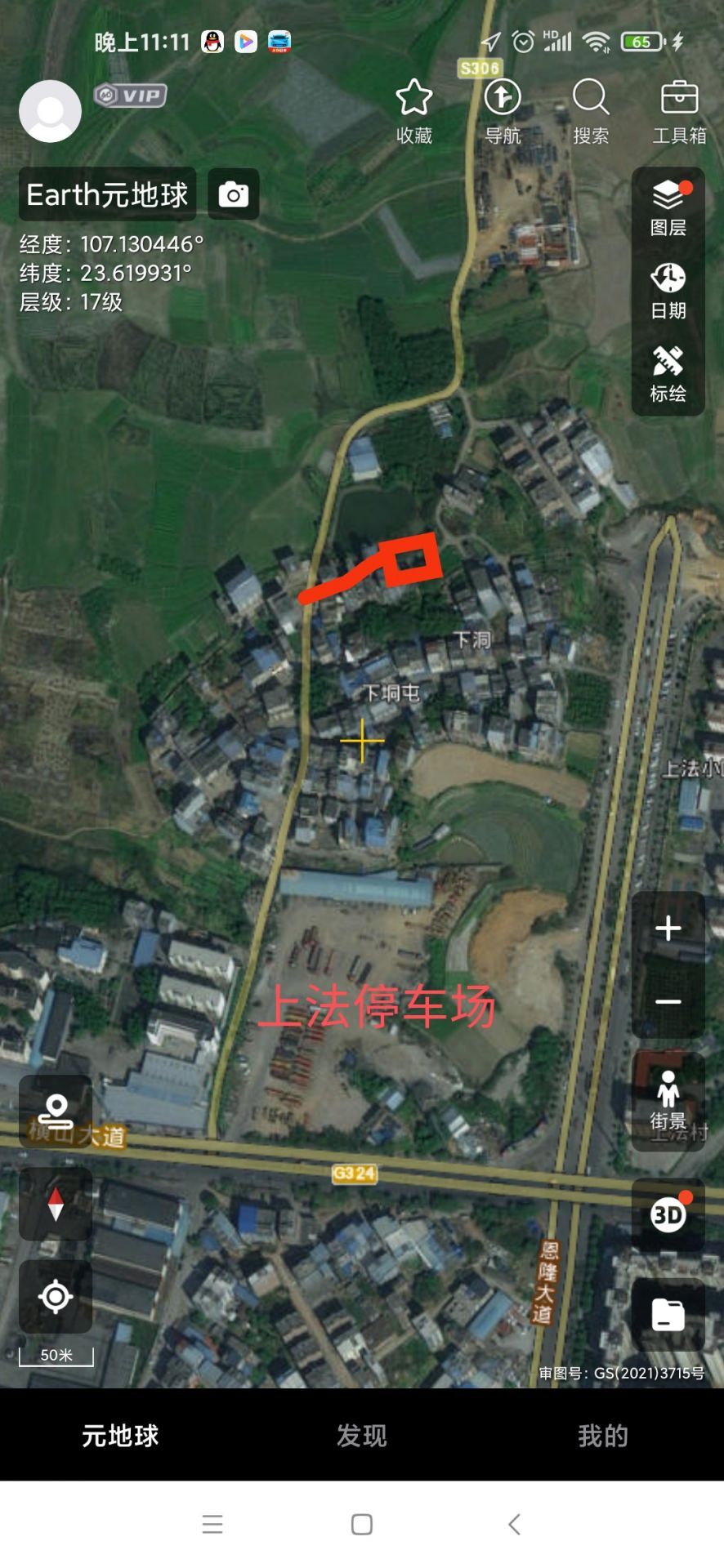Screen dimensions: 724x1568
Task: Center map on my location
Action: (x=56, y=1296)
